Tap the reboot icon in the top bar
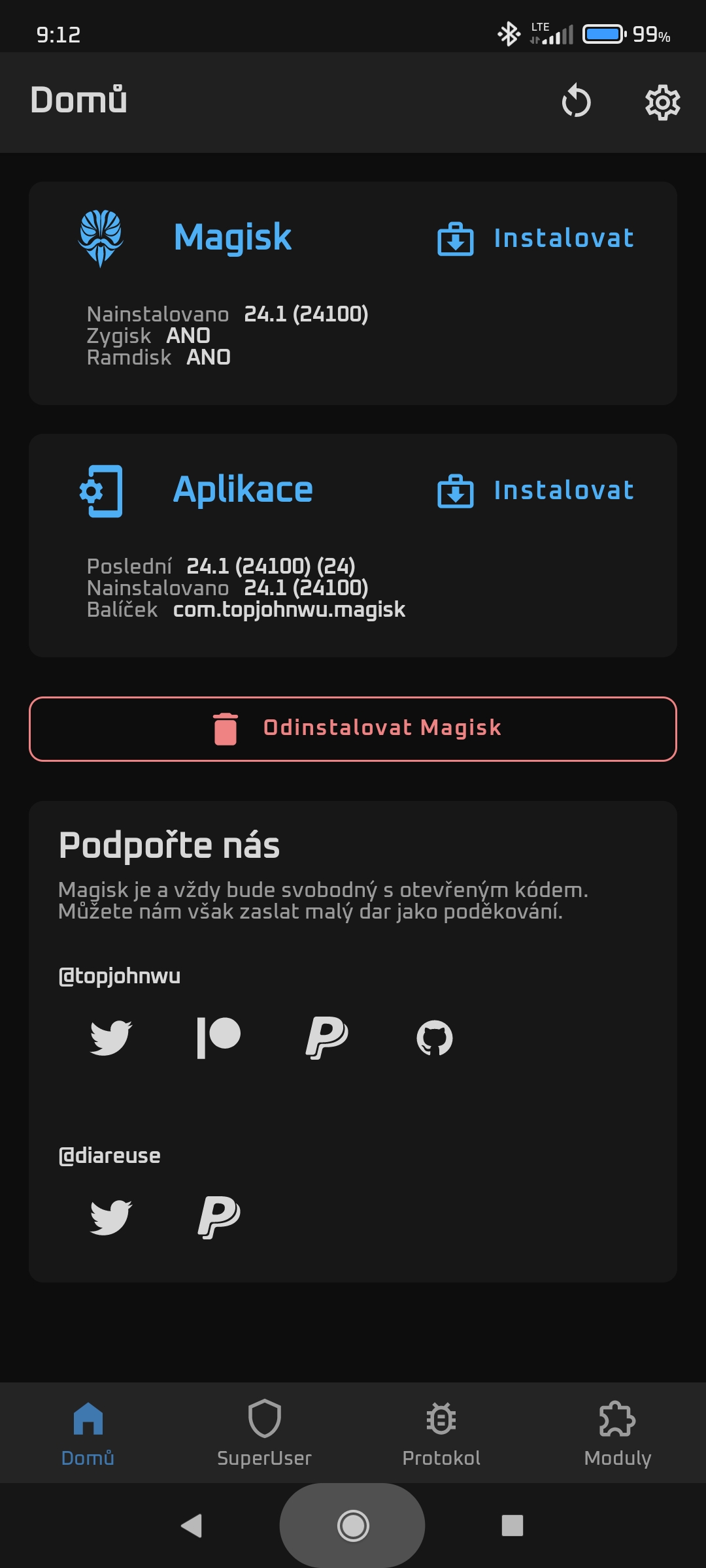The image size is (706, 1568). pyautogui.click(x=576, y=102)
